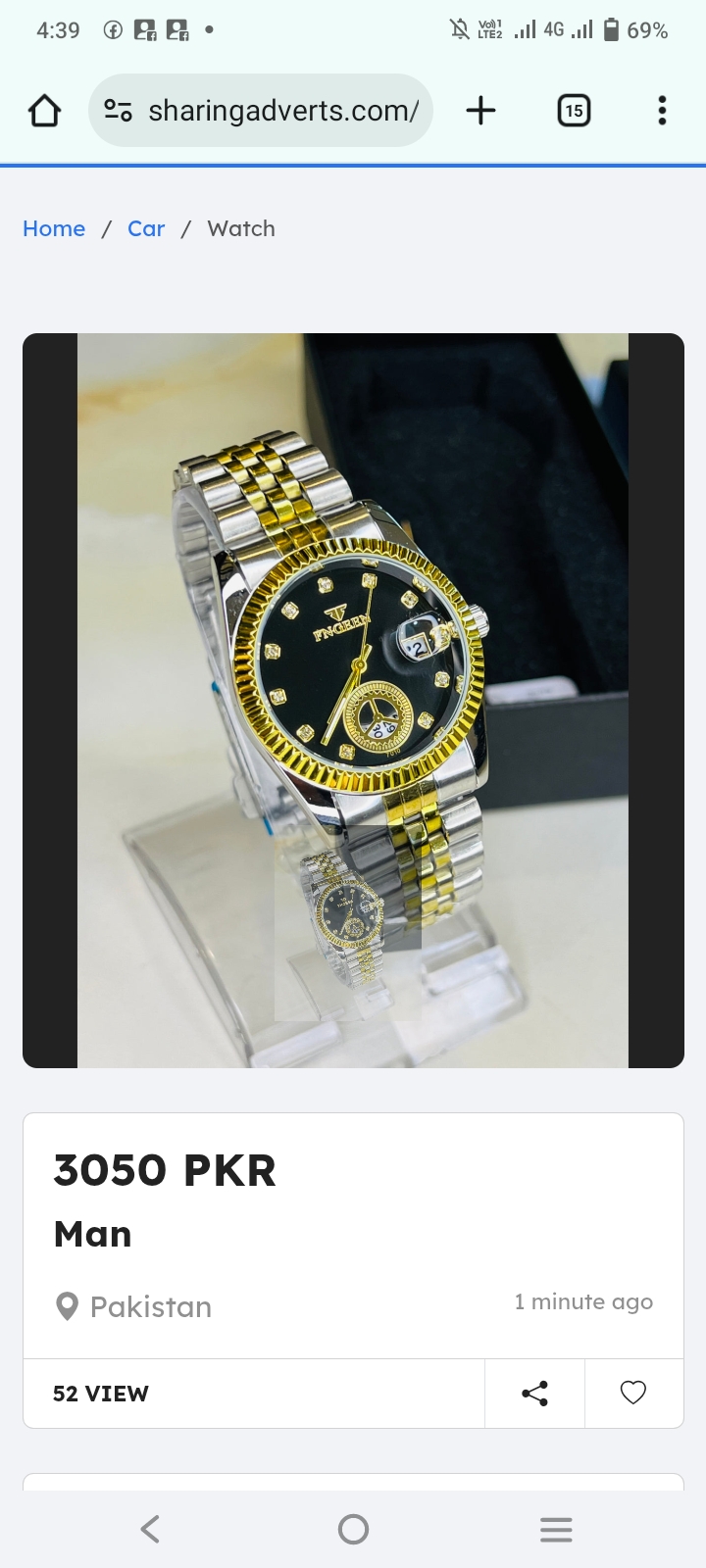Add this listing to favorites with heart
Image resolution: width=706 pixels, height=1568 pixels.
pyautogui.click(x=633, y=1394)
